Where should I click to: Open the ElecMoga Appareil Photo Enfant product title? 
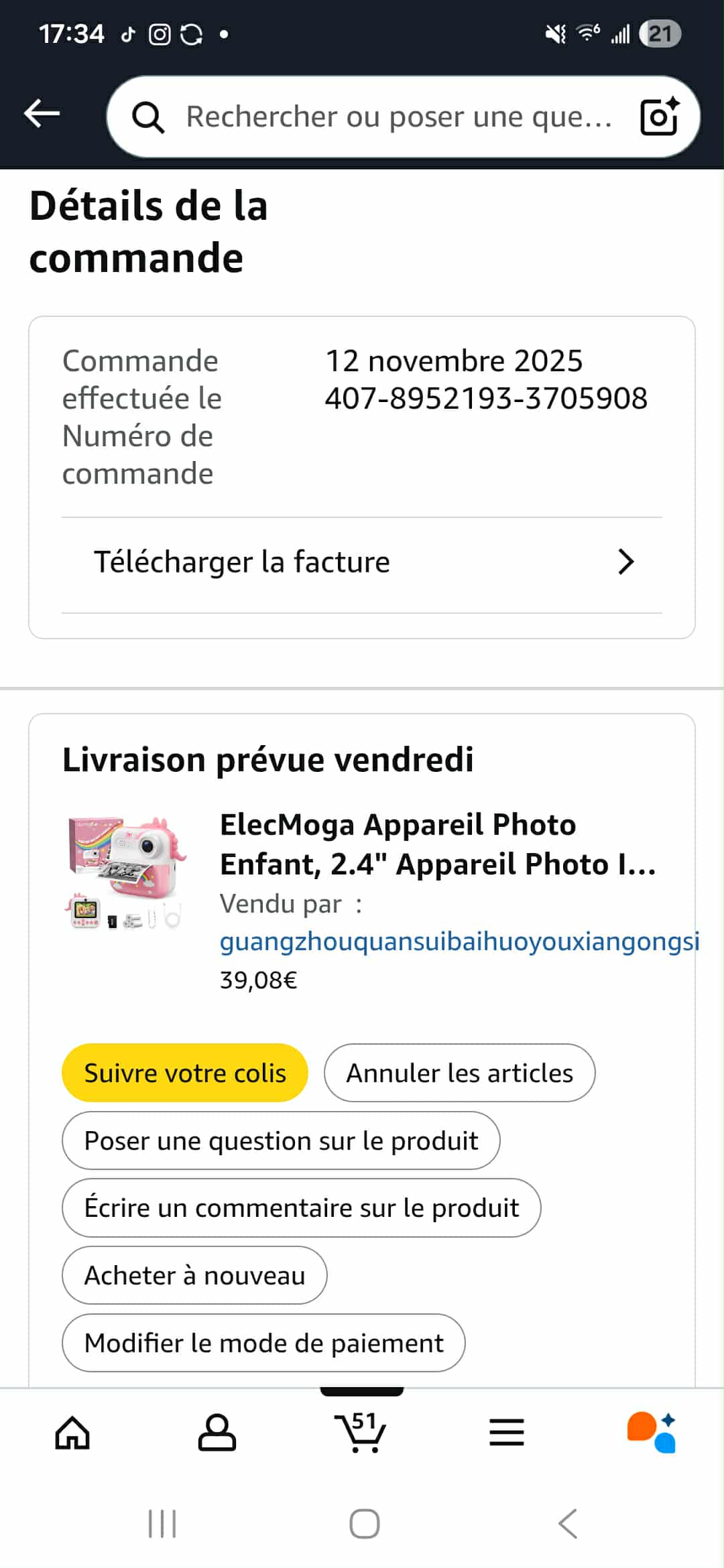(437, 844)
